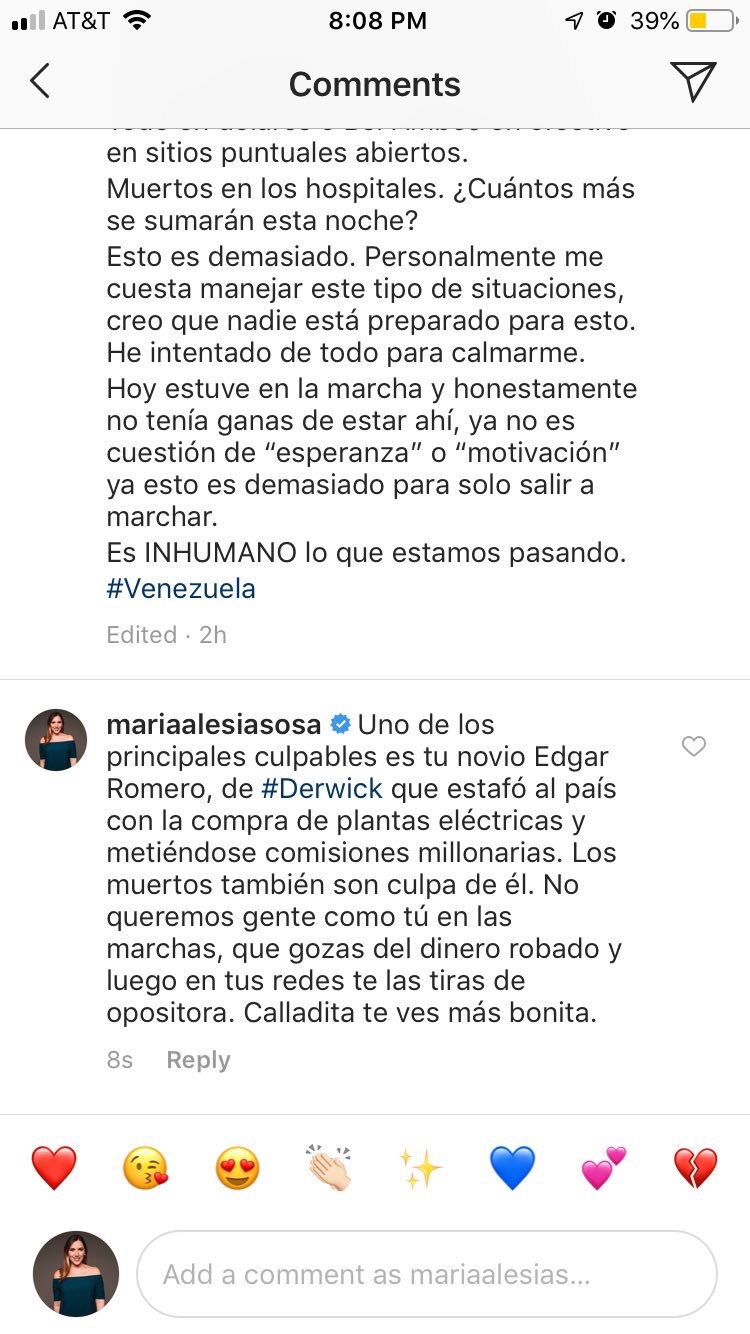Insert the clapping hands emoji
Image resolution: width=750 pixels, height=1334 pixels.
329,1168
